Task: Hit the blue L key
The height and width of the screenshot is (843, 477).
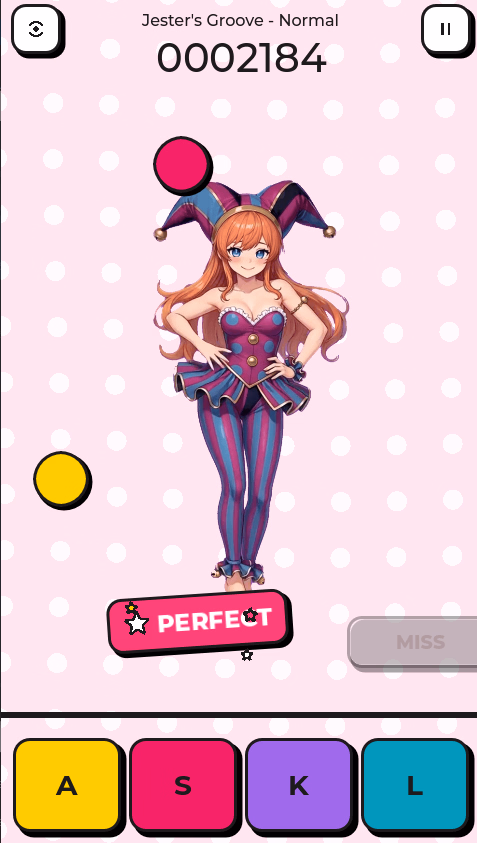Action: click(x=415, y=785)
